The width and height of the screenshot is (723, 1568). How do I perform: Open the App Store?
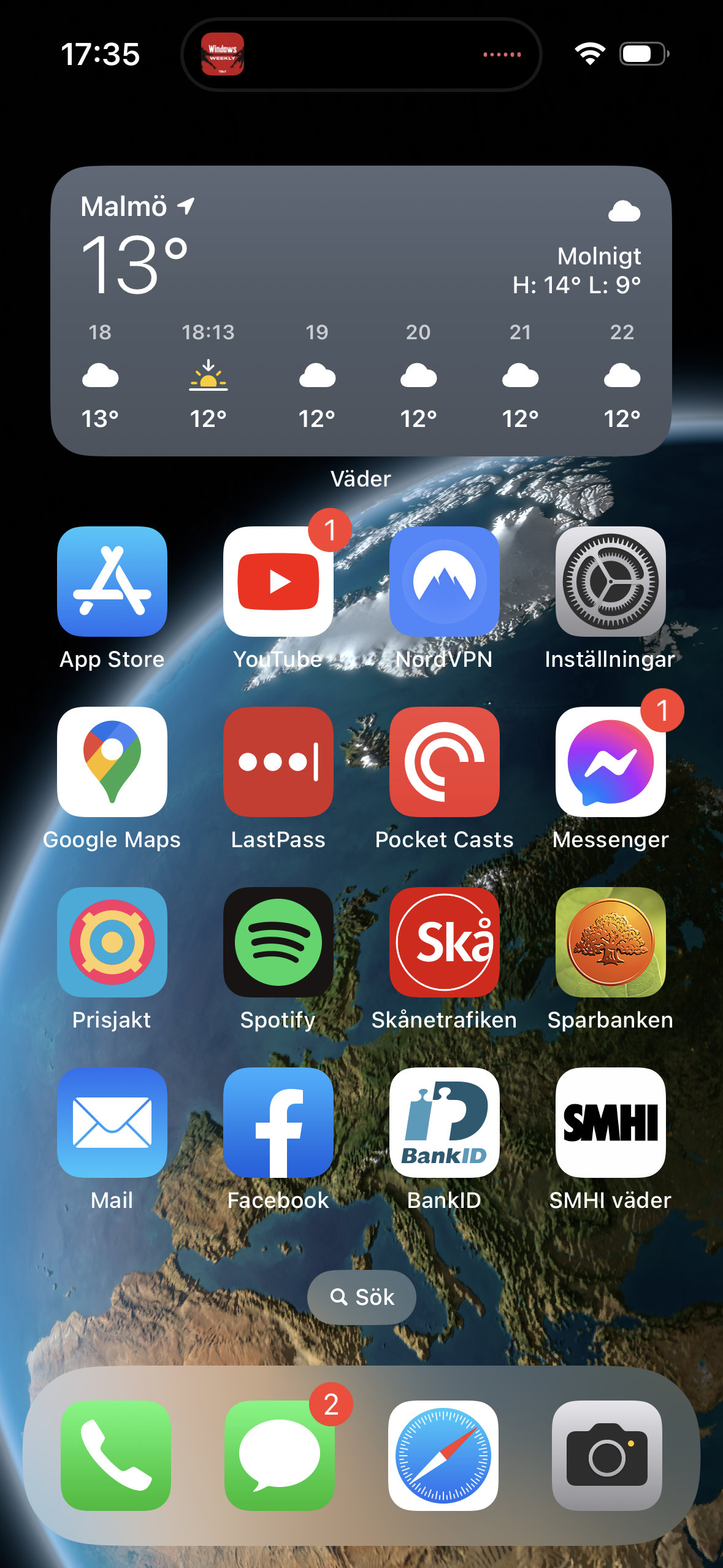(x=112, y=581)
